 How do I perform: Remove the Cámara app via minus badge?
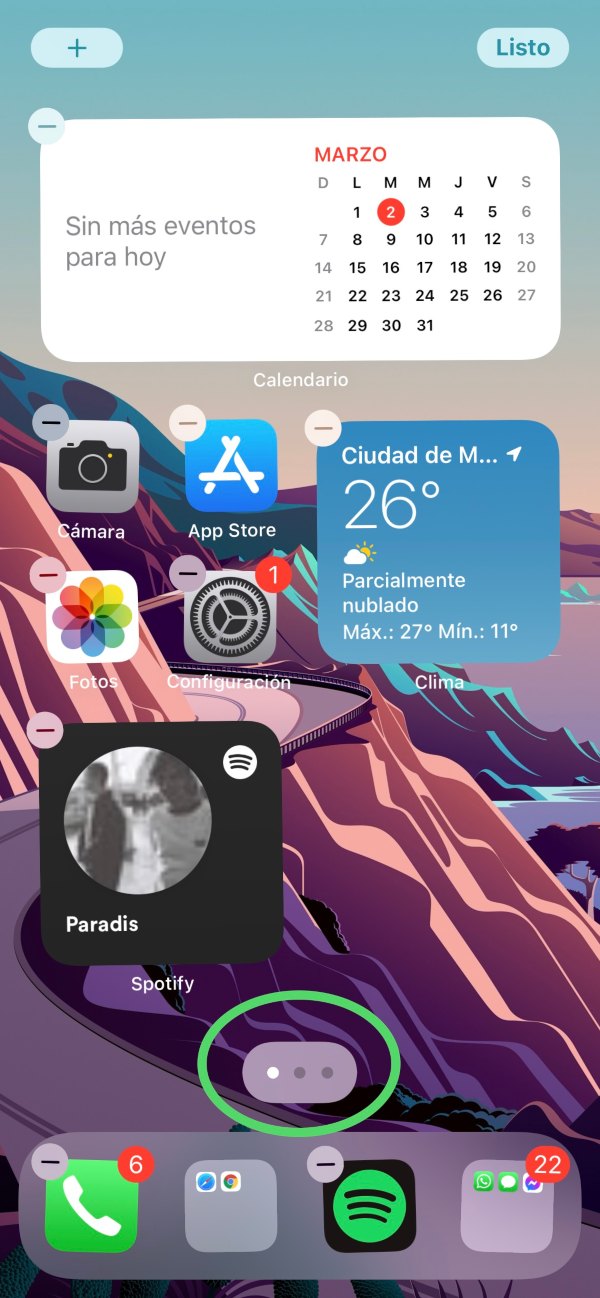[51, 422]
